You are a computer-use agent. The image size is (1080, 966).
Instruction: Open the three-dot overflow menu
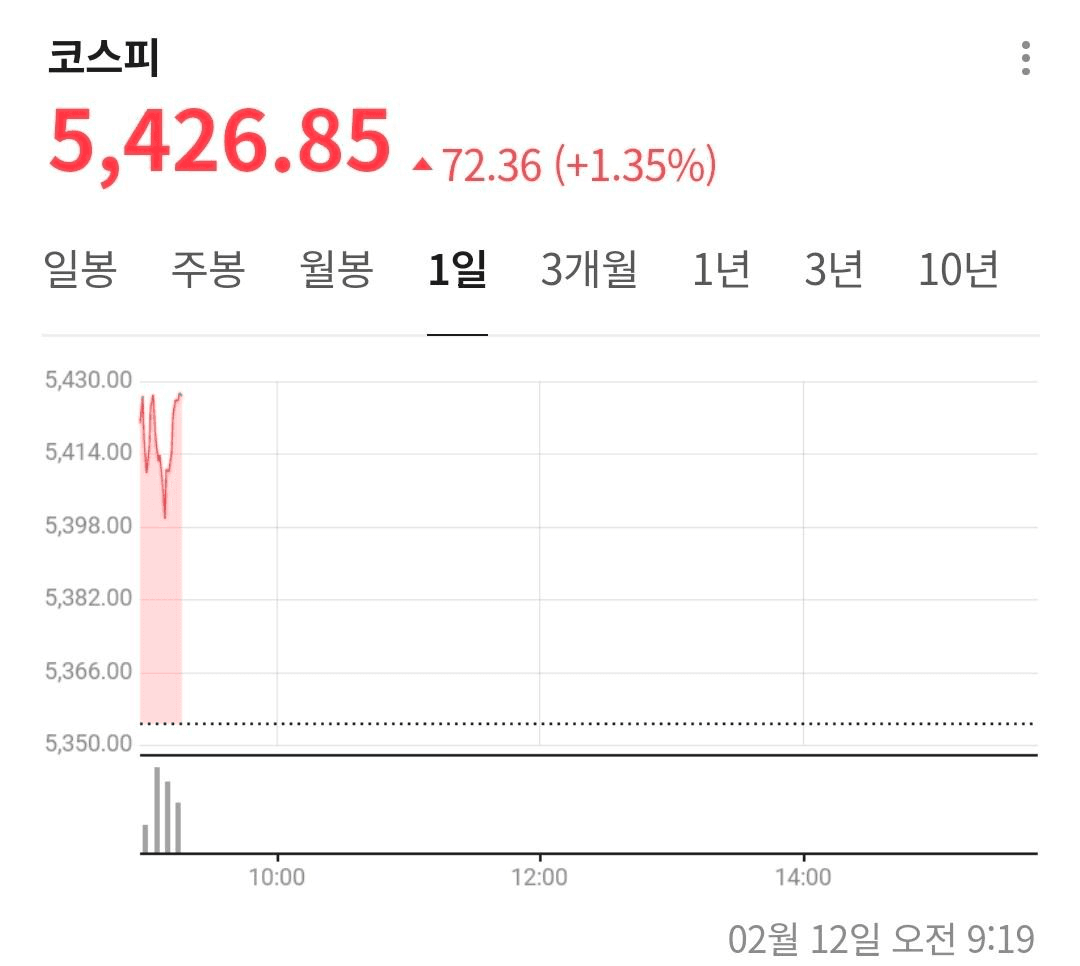click(x=1025, y=59)
